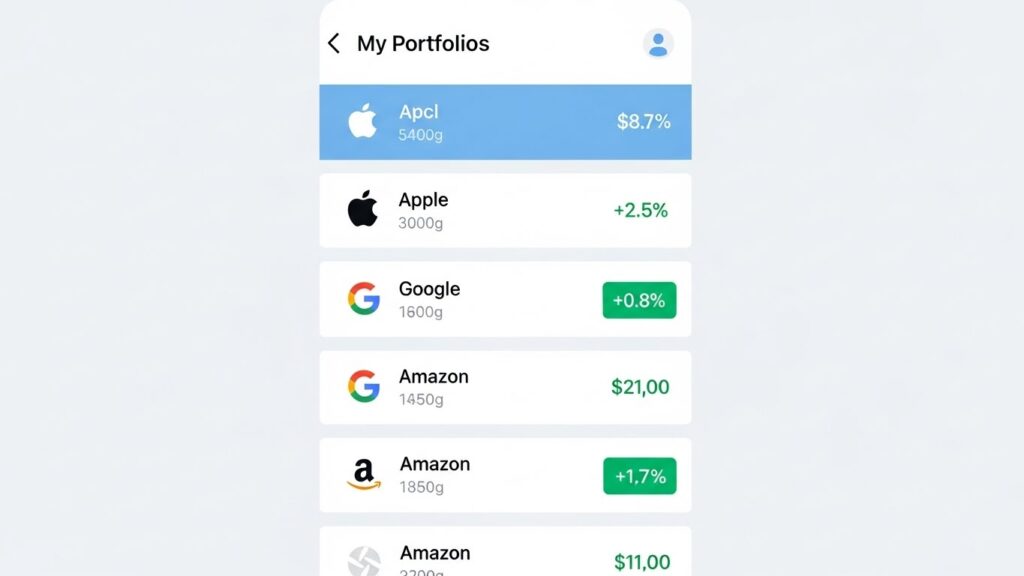Select the Apple 3000g row
Screen dimensions: 1024x576
(505, 210)
